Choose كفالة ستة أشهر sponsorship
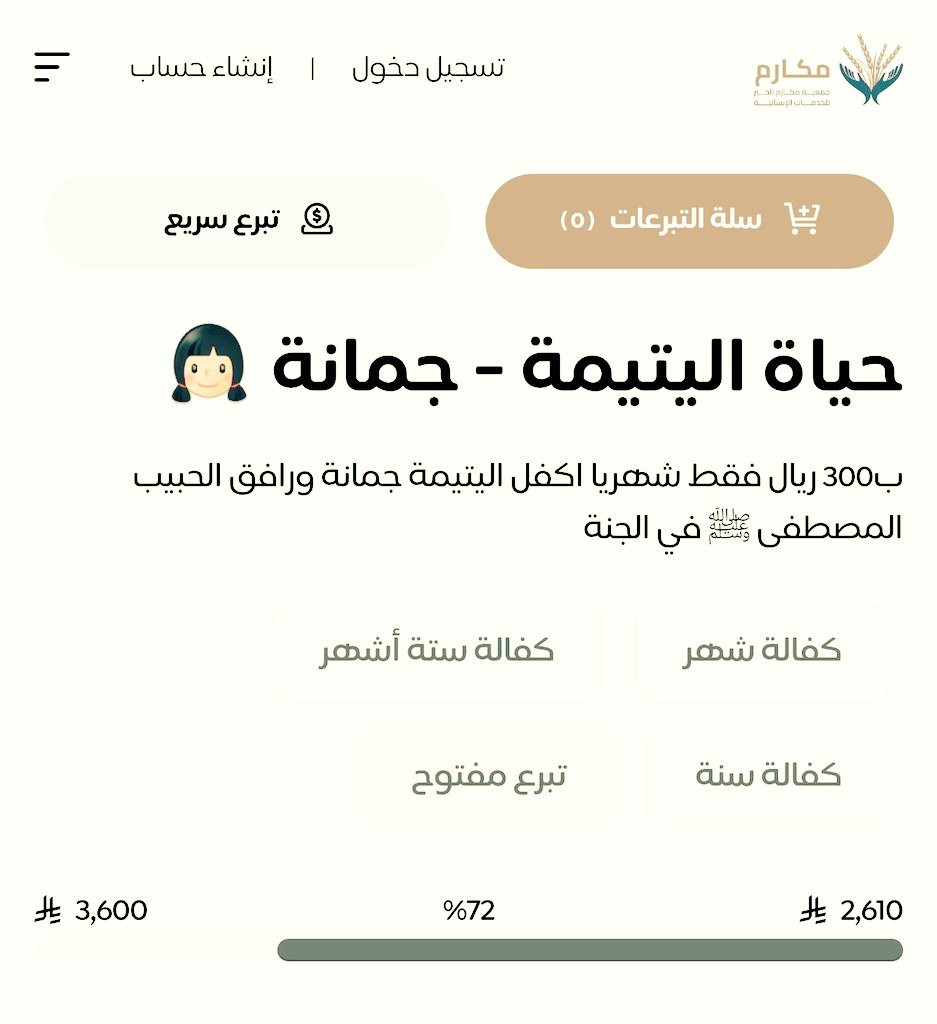This screenshot has height=1024, width=937. 437,652
